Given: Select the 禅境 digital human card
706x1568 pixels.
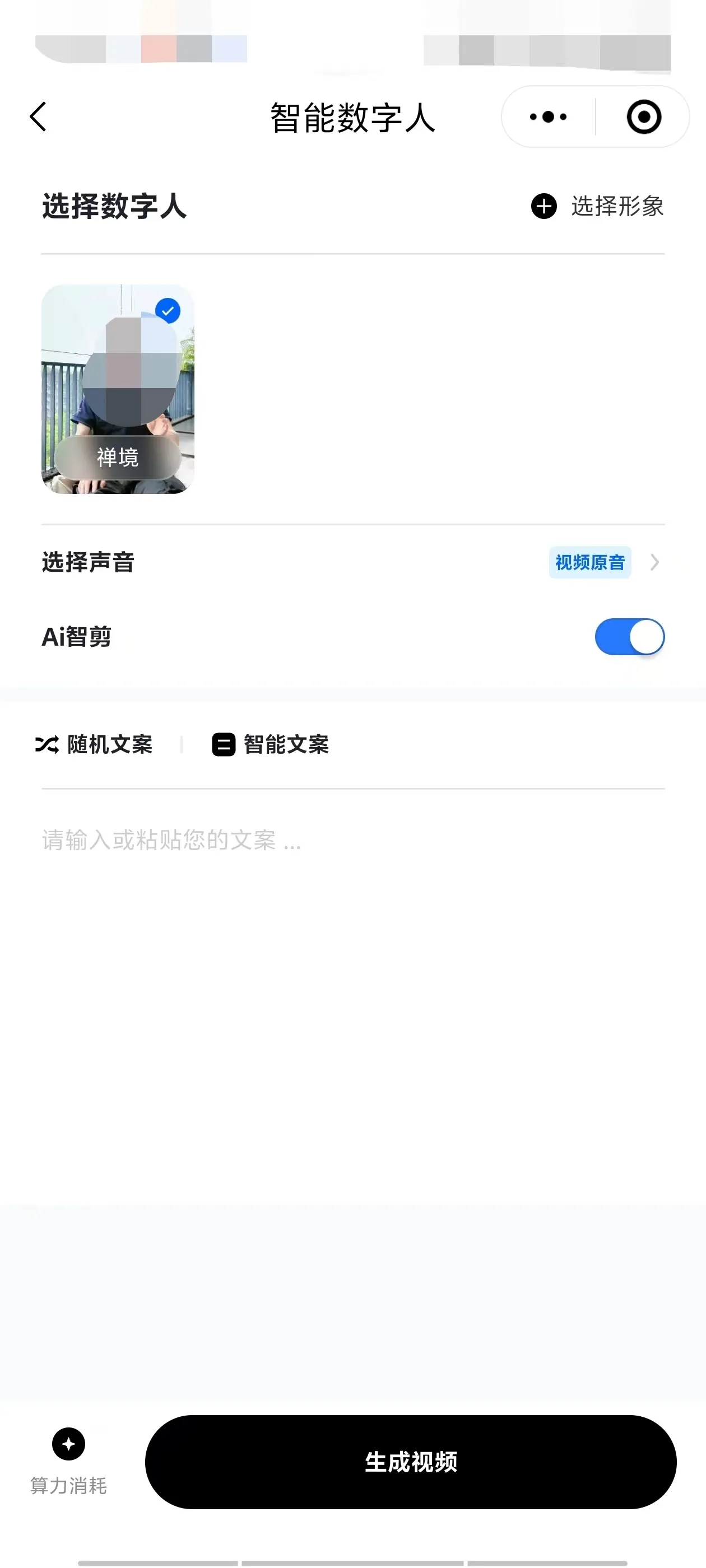Looking at the screenshot, I should tap(118, 389).
